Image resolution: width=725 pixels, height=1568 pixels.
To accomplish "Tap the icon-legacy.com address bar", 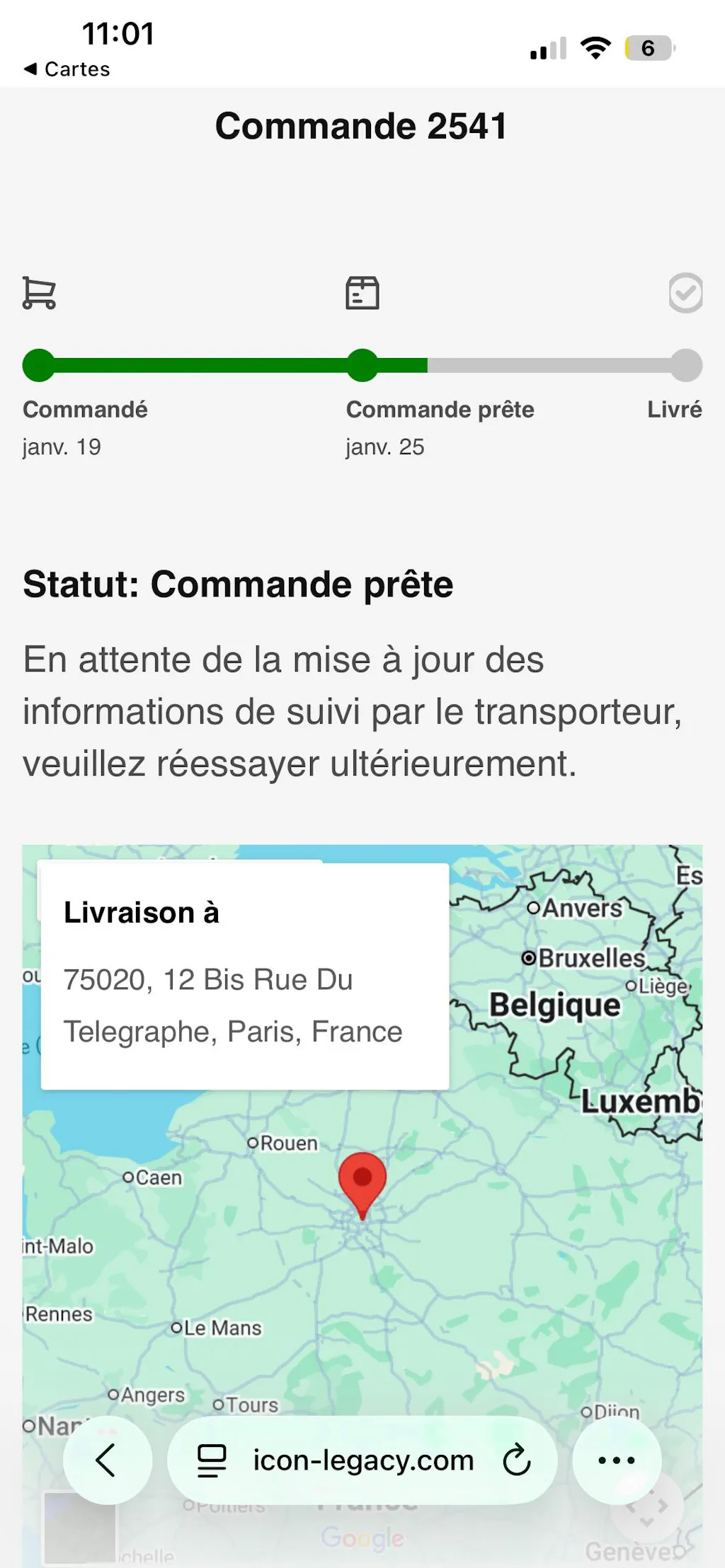I will 363,1460.
